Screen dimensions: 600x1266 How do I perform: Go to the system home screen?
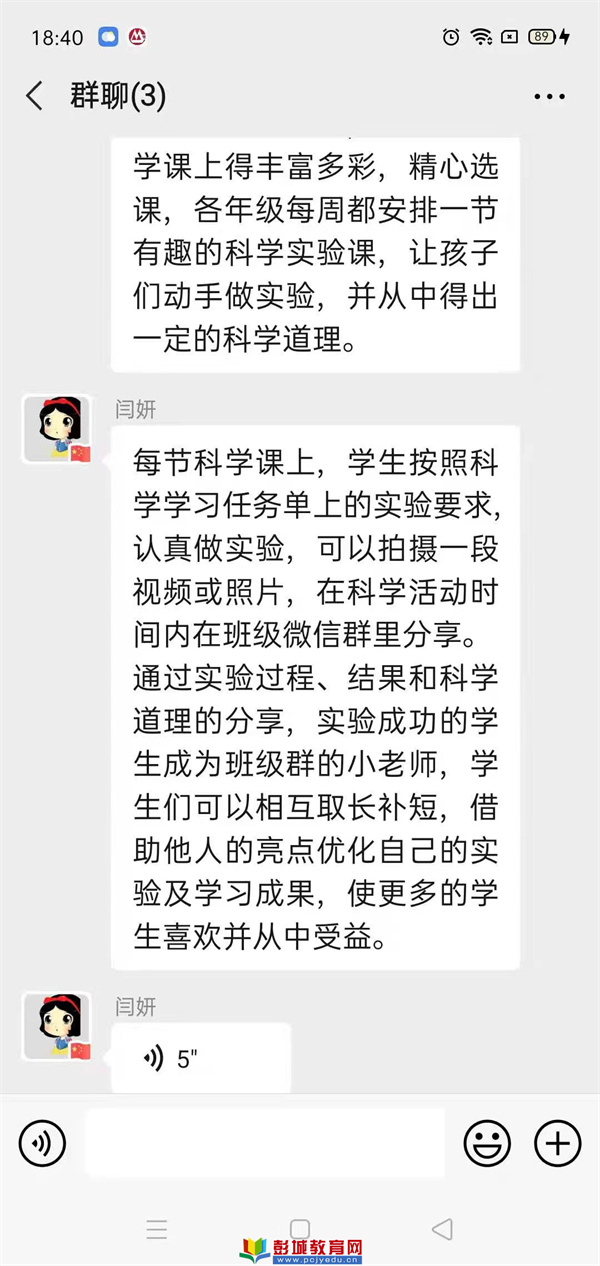300,1229
